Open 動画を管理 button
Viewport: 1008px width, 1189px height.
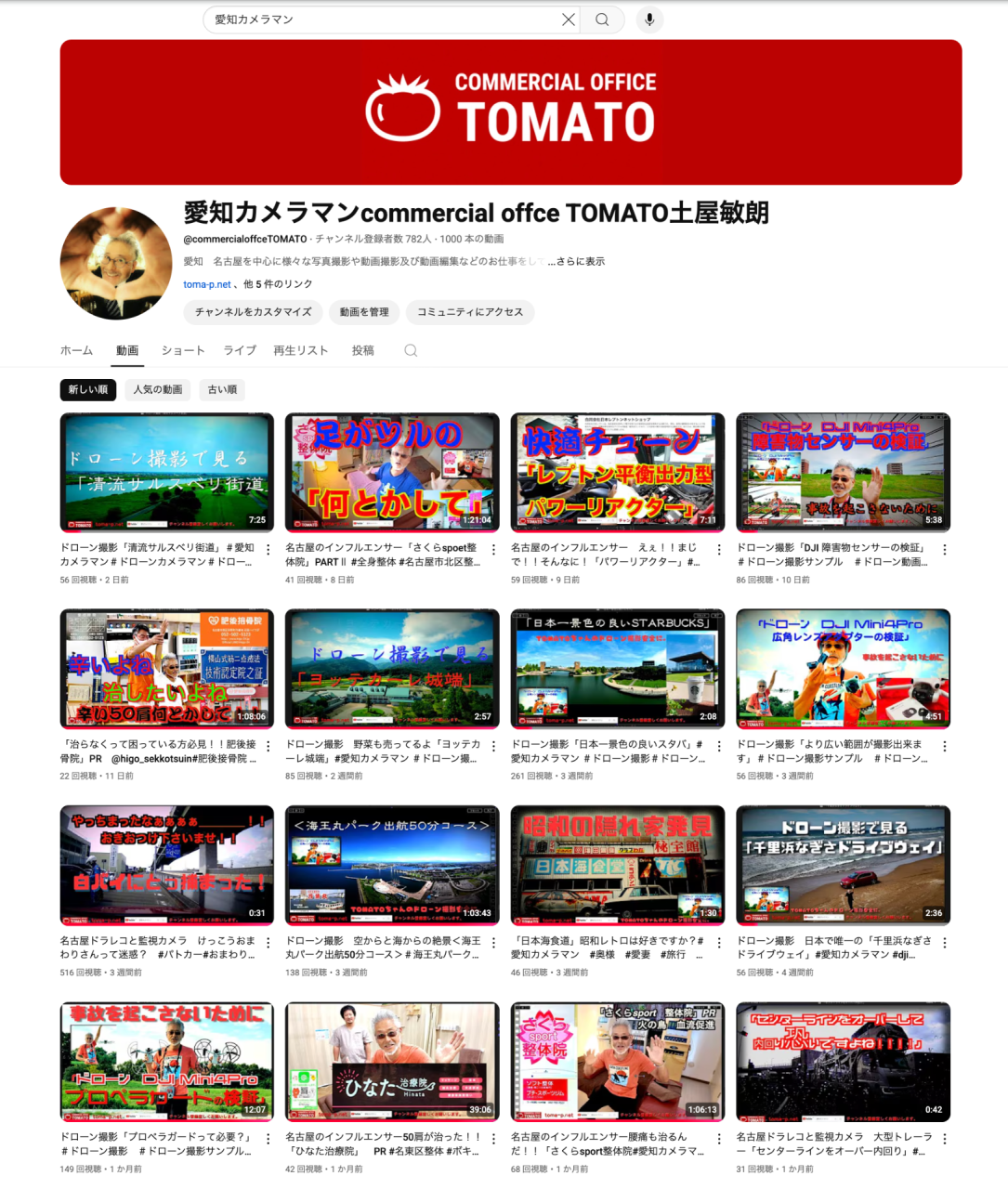(364, 312)
